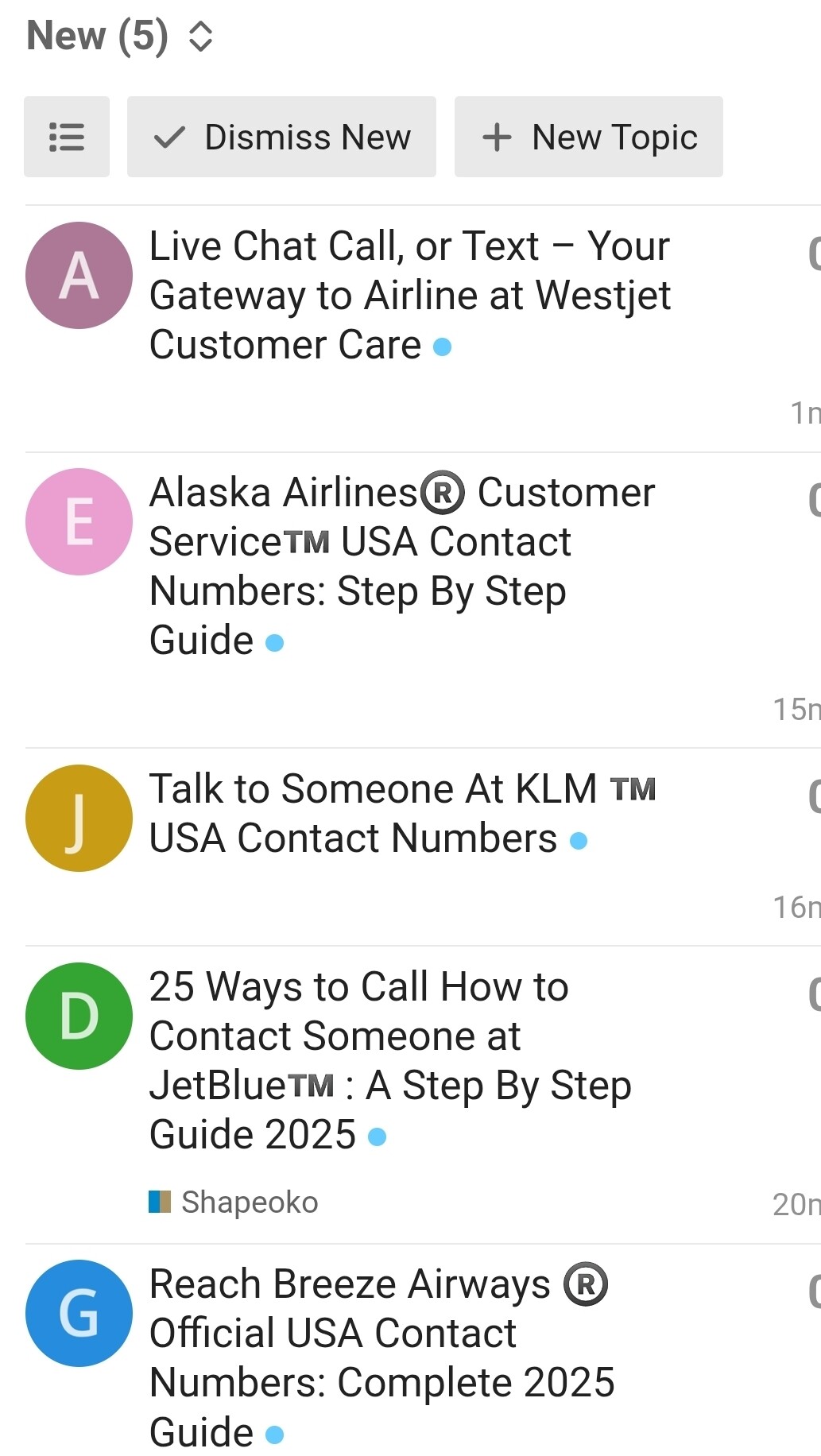View user E's avatar profile

(x=79, y=521)
